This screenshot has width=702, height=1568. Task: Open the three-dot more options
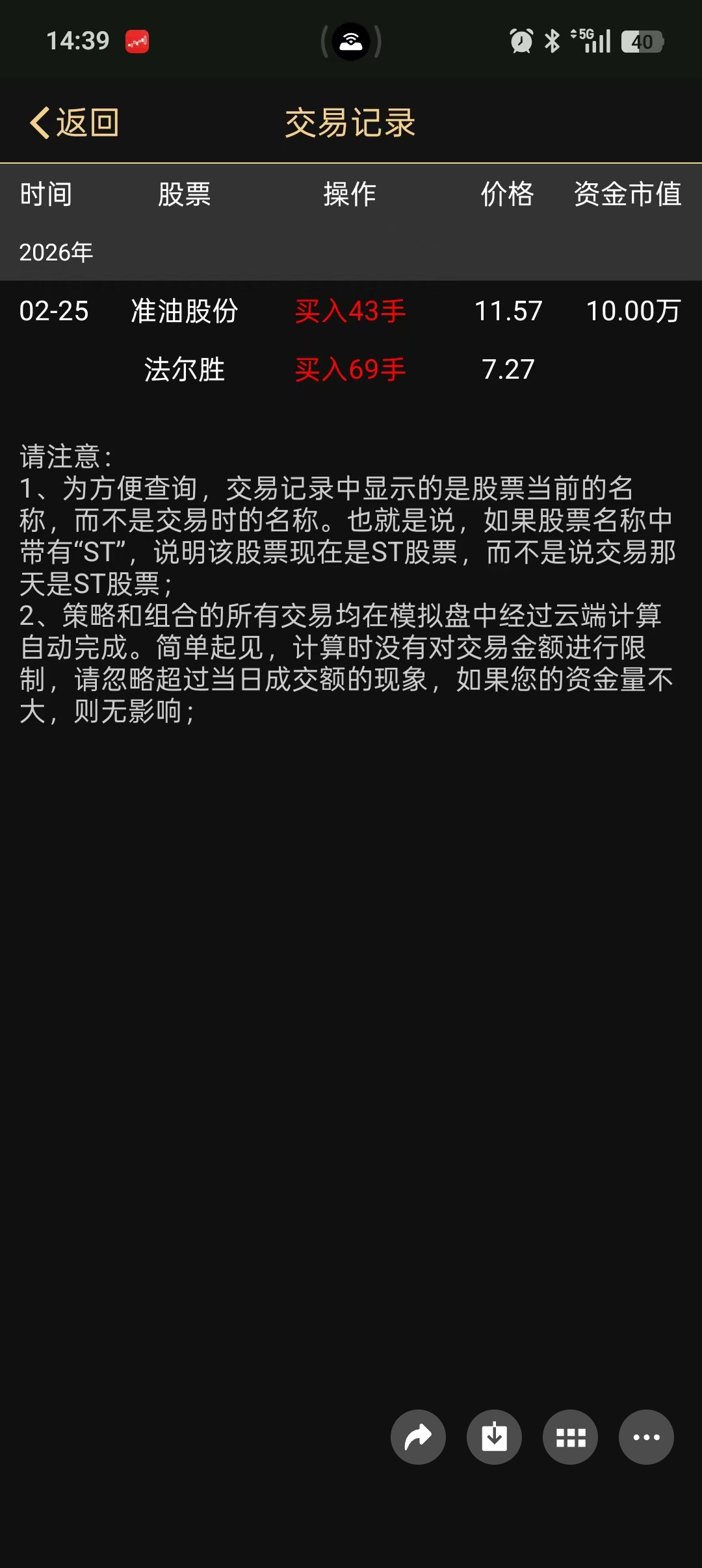coord(646,1437)
